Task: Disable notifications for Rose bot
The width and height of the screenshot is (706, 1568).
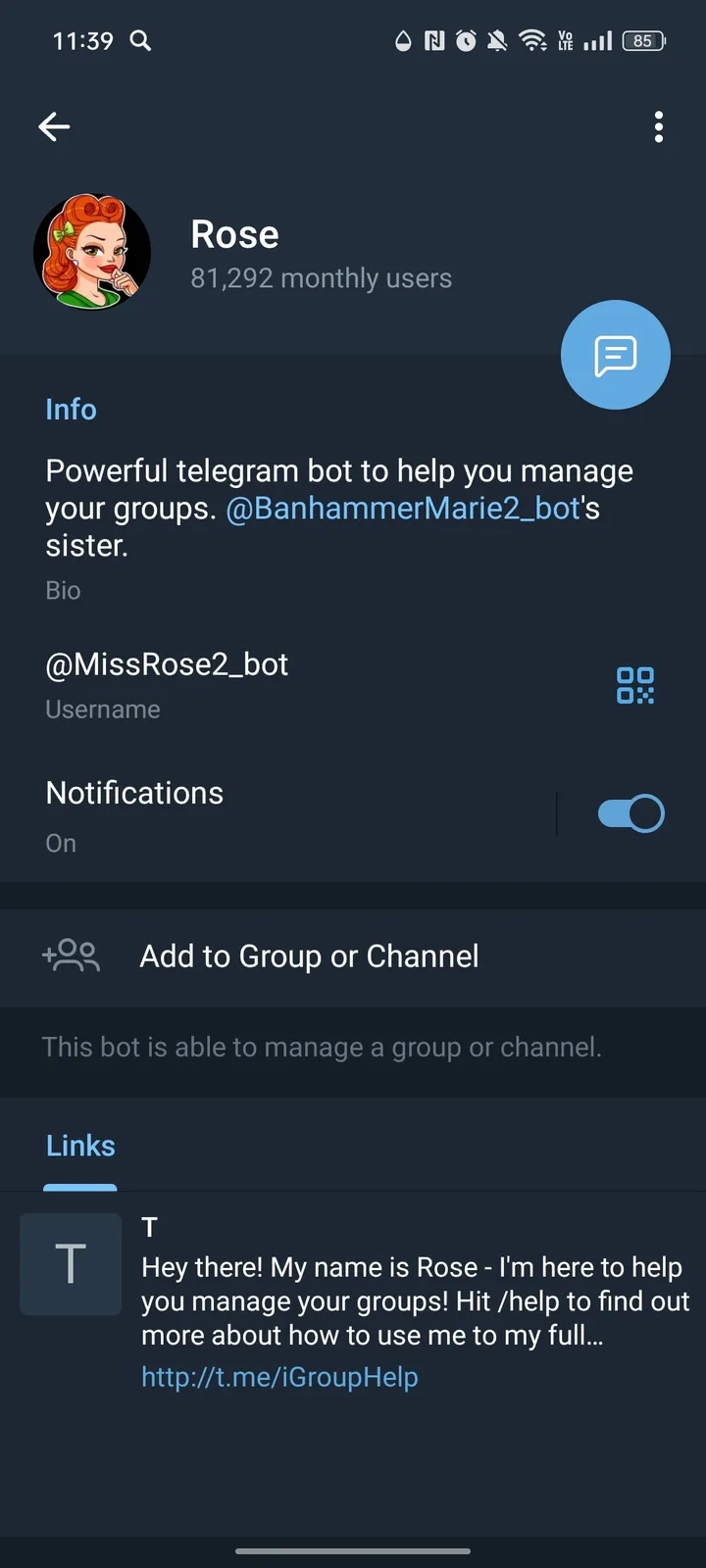Action: point(630,813)
